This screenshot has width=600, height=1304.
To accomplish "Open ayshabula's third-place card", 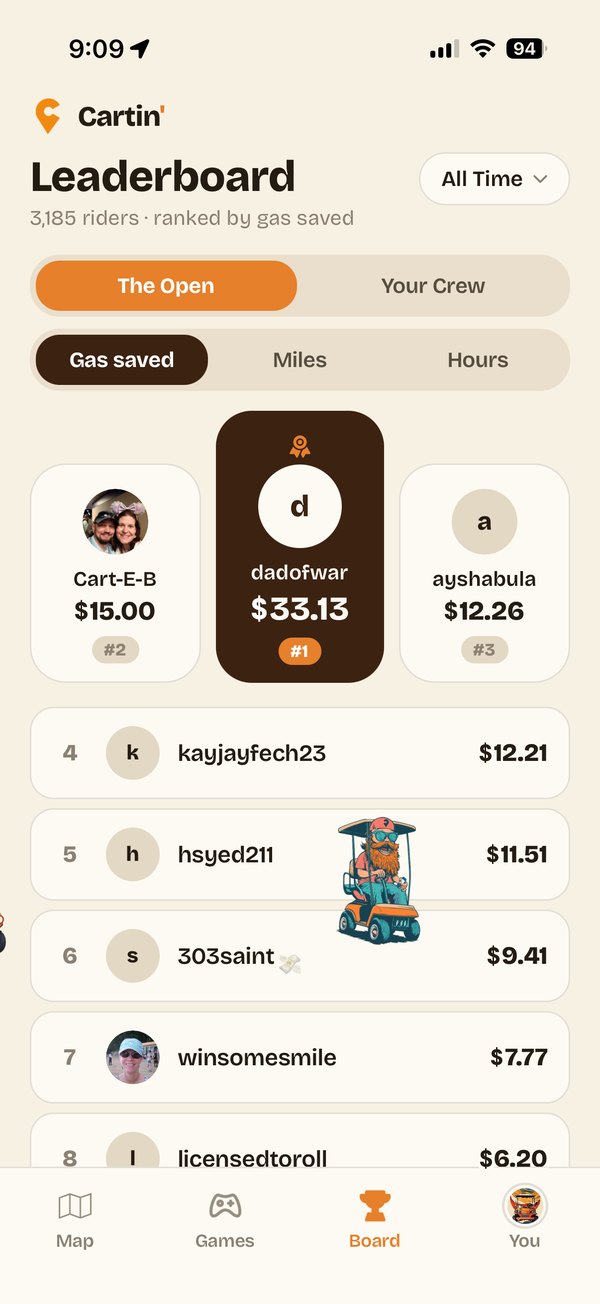I will (484, 573).
